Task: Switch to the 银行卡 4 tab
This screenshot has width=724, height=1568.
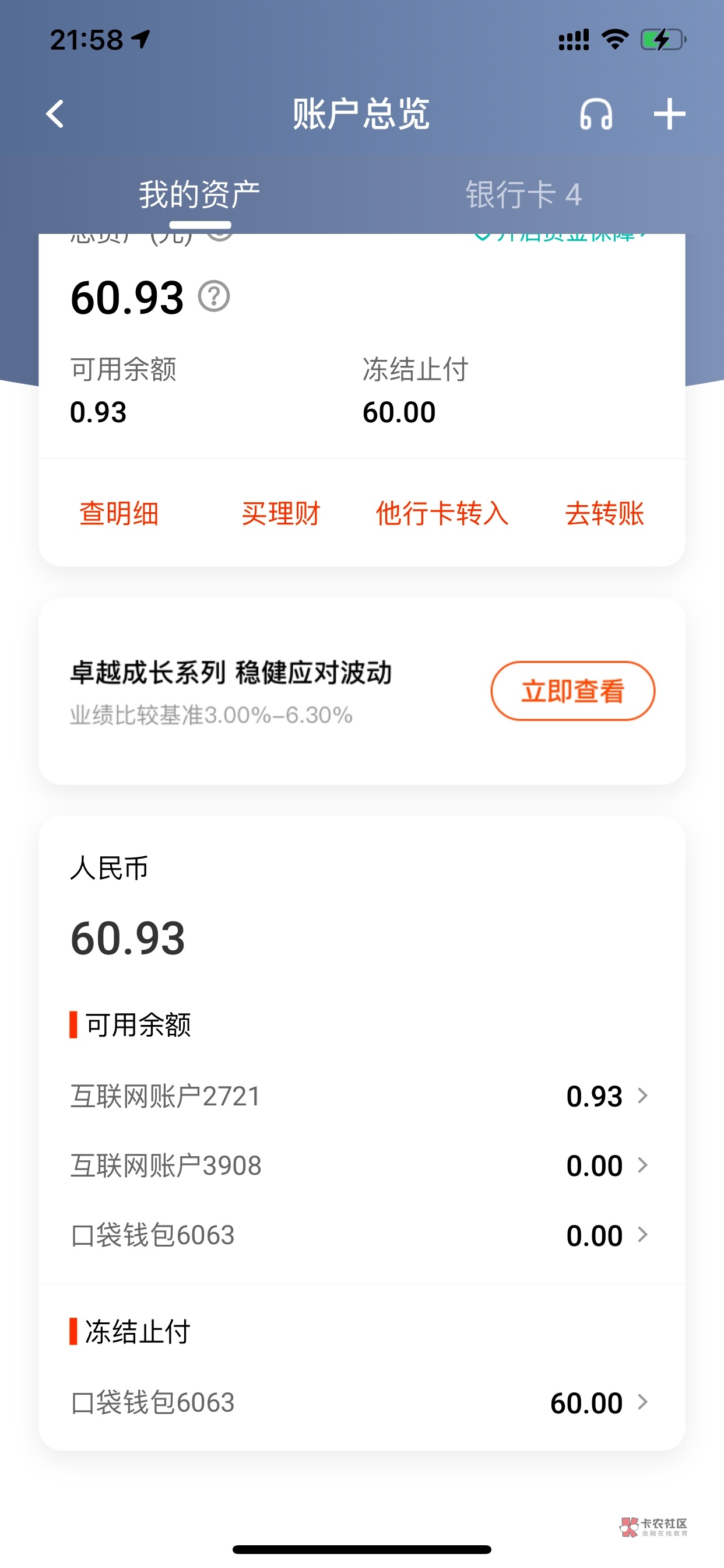Action: click(524, 195)
